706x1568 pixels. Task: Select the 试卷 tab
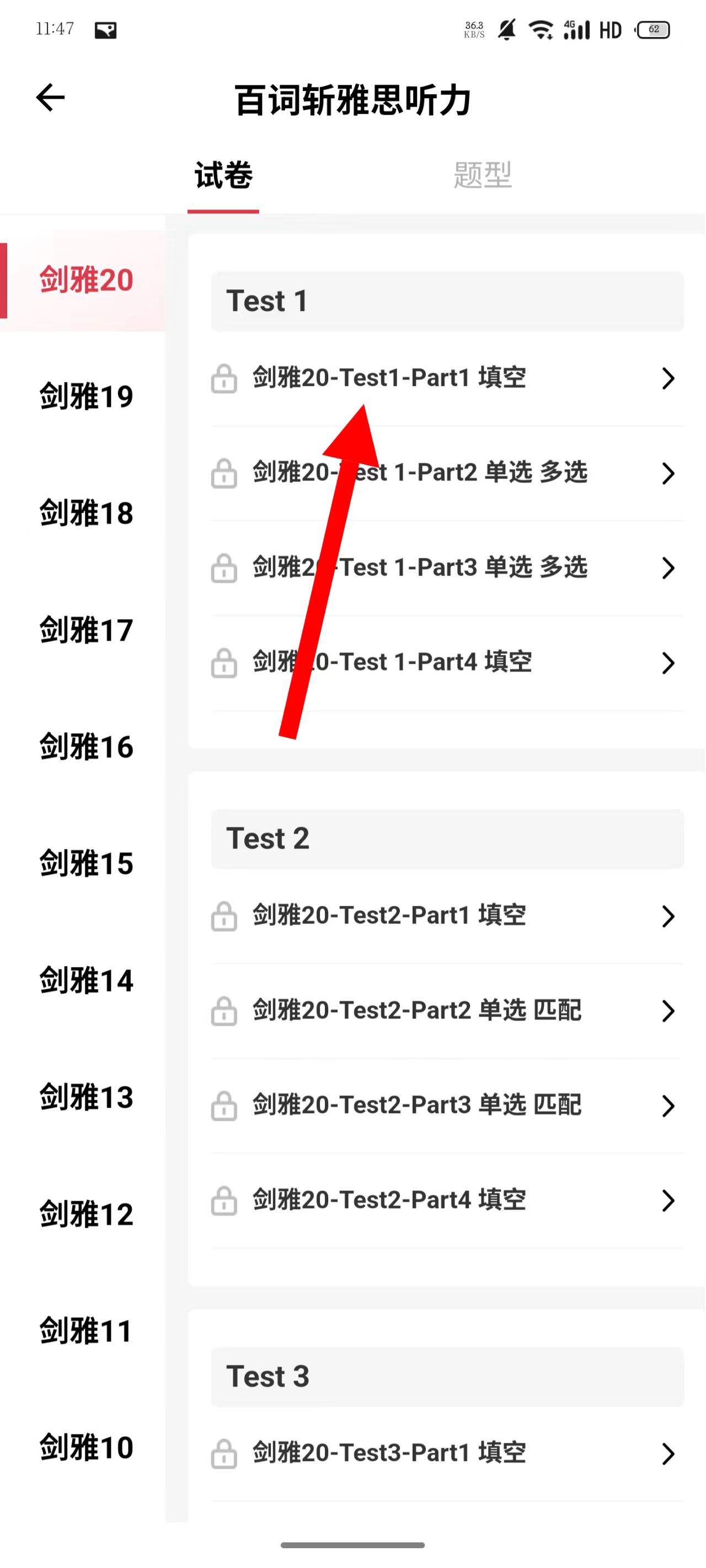click(223, 175)
